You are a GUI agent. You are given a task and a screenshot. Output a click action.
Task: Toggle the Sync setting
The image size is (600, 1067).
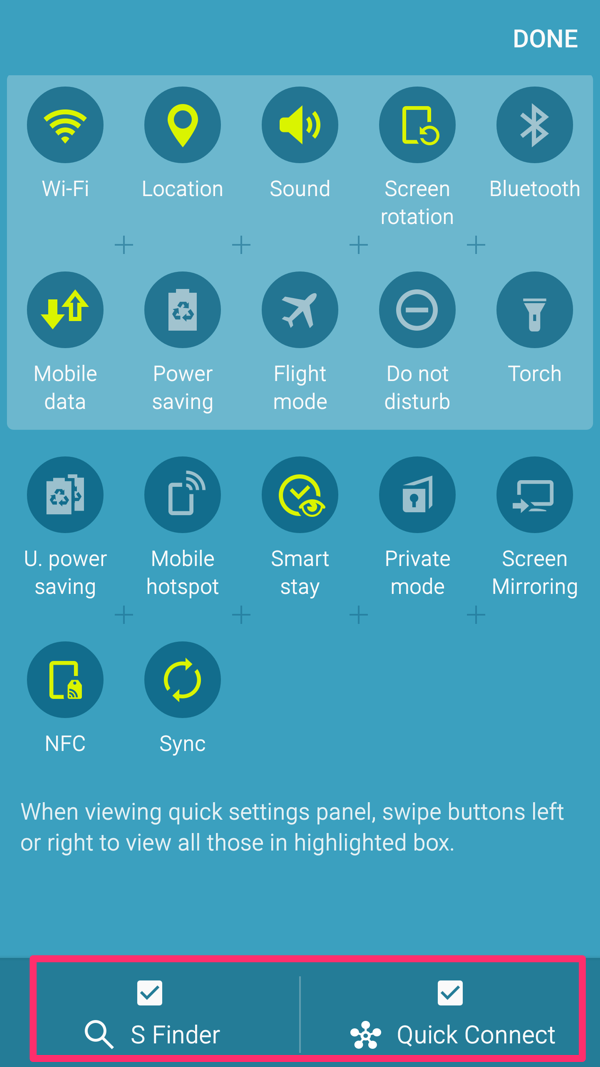182,680
